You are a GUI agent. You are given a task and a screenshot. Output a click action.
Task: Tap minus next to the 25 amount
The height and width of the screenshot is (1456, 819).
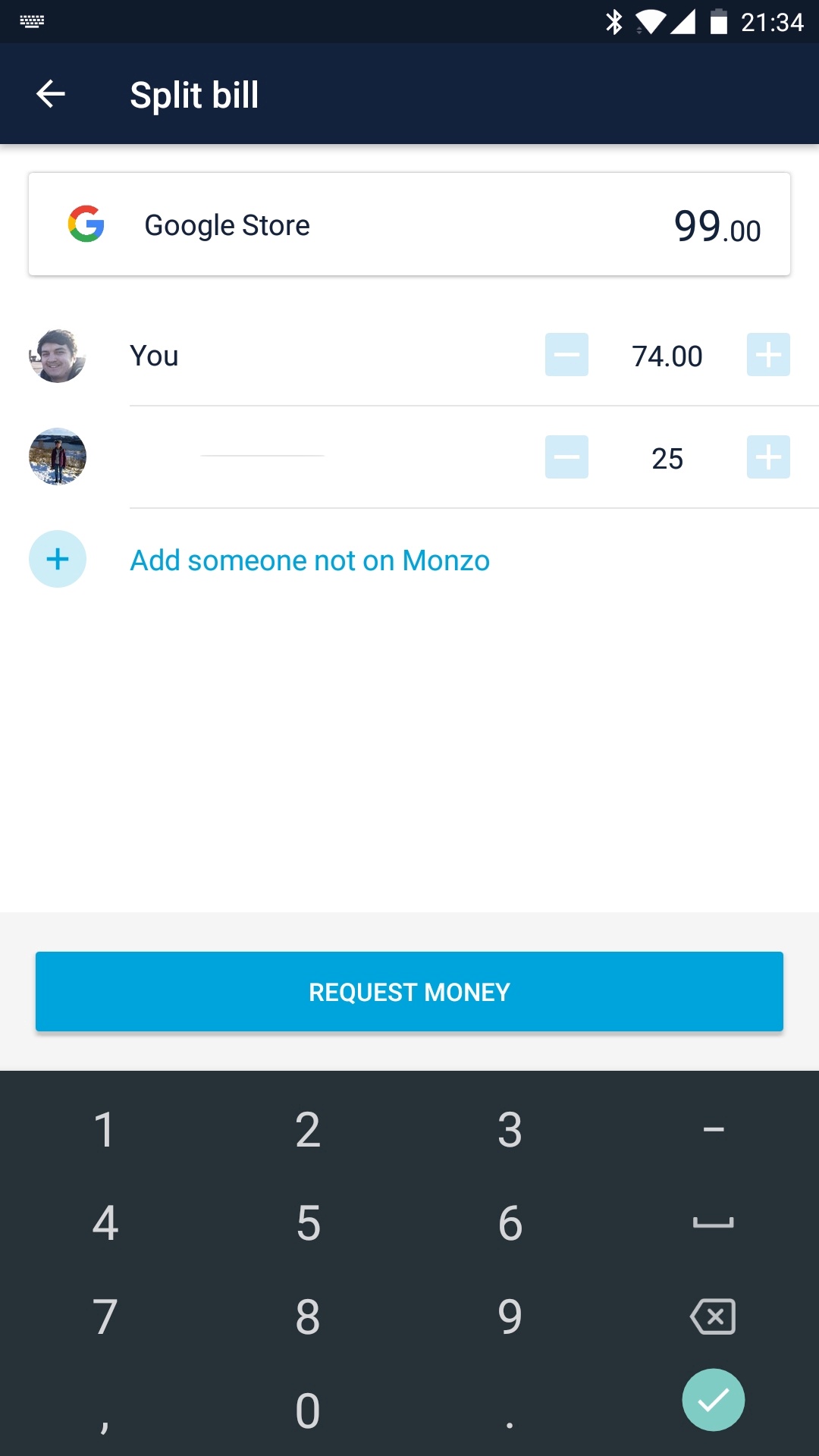click(566, 457)
